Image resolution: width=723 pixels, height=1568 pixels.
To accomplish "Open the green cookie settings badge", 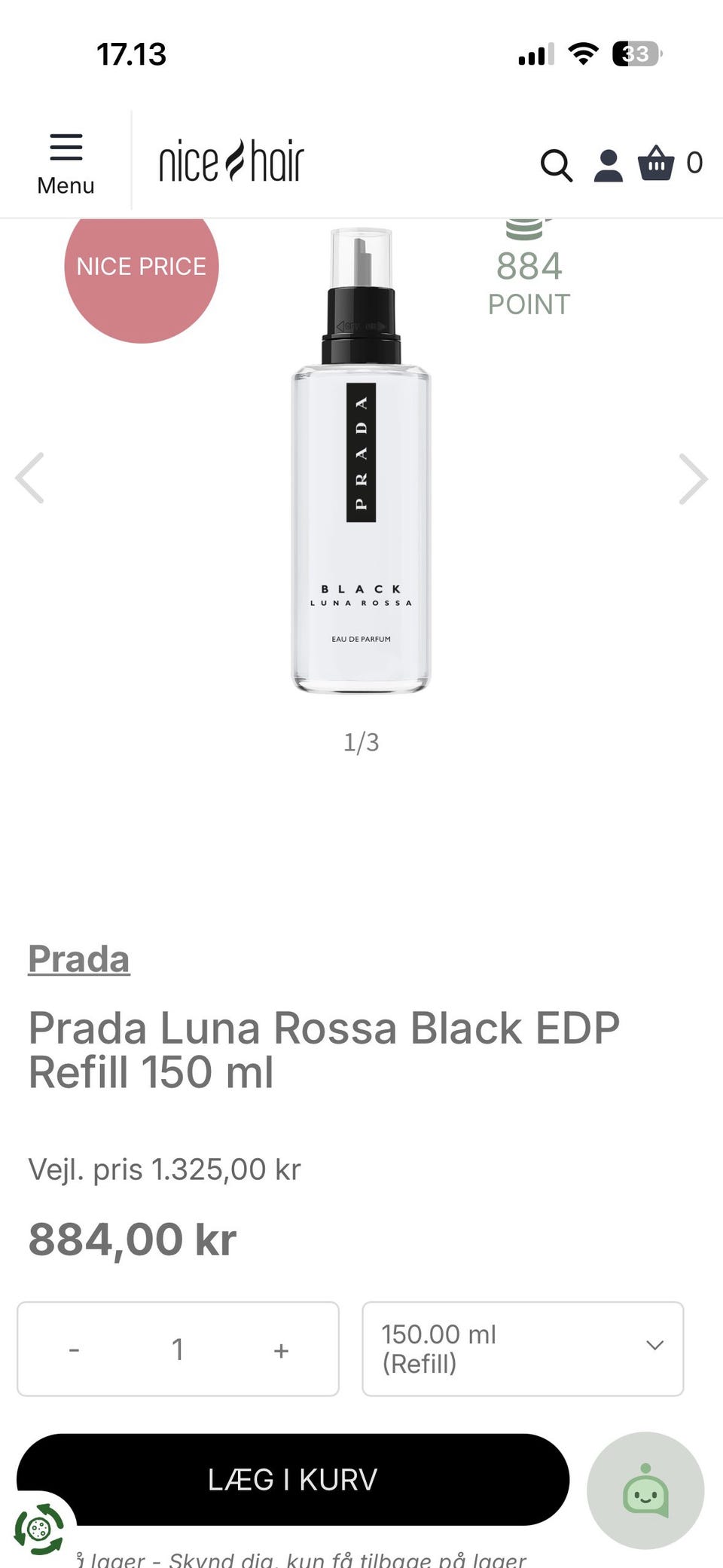I will click(x=38, y=1529).
